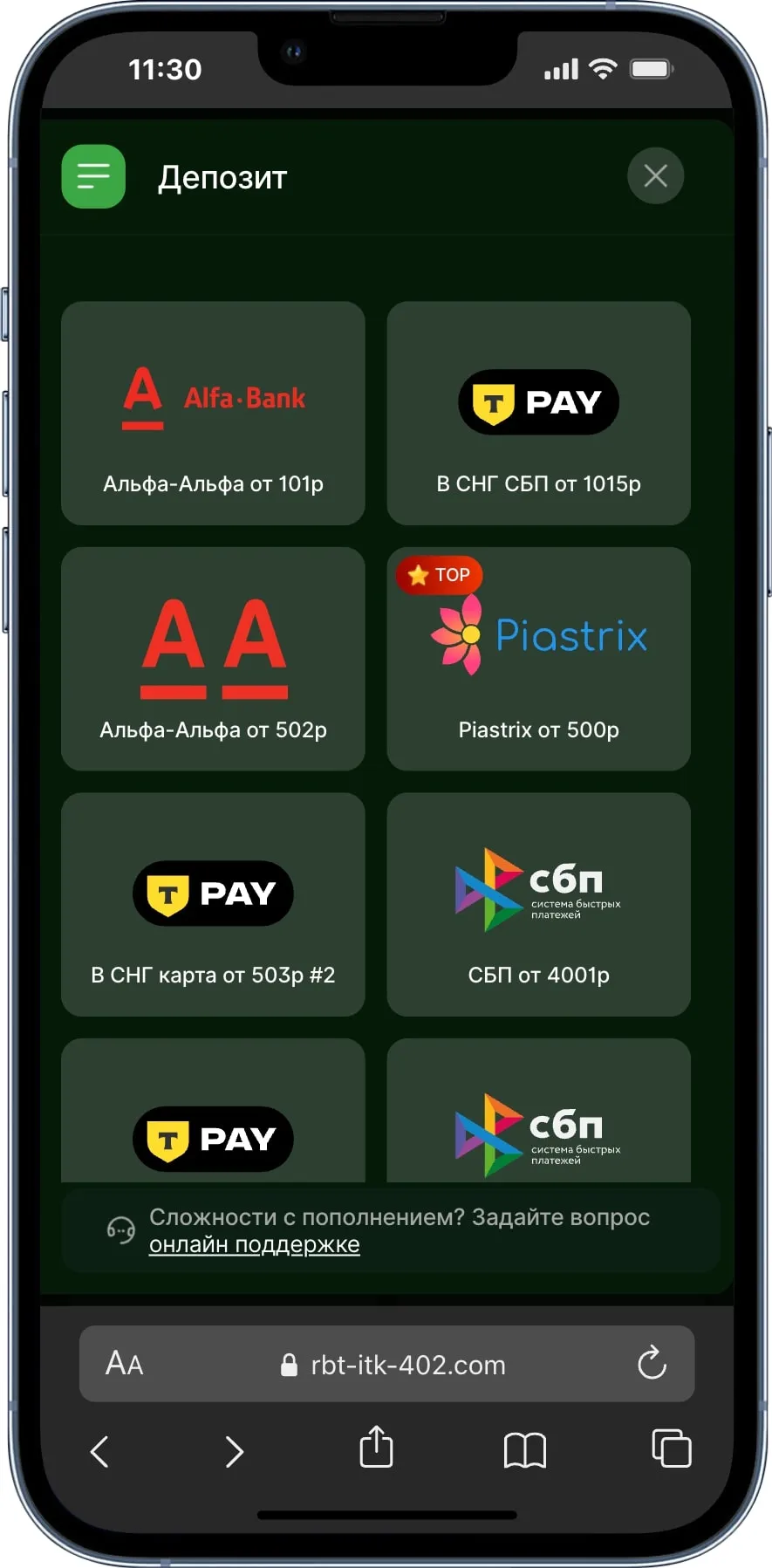Choose В СНГ СБП от 1015р option
Image resolution: width=772 pixels, height=1568 pixels.
(538, 413)
